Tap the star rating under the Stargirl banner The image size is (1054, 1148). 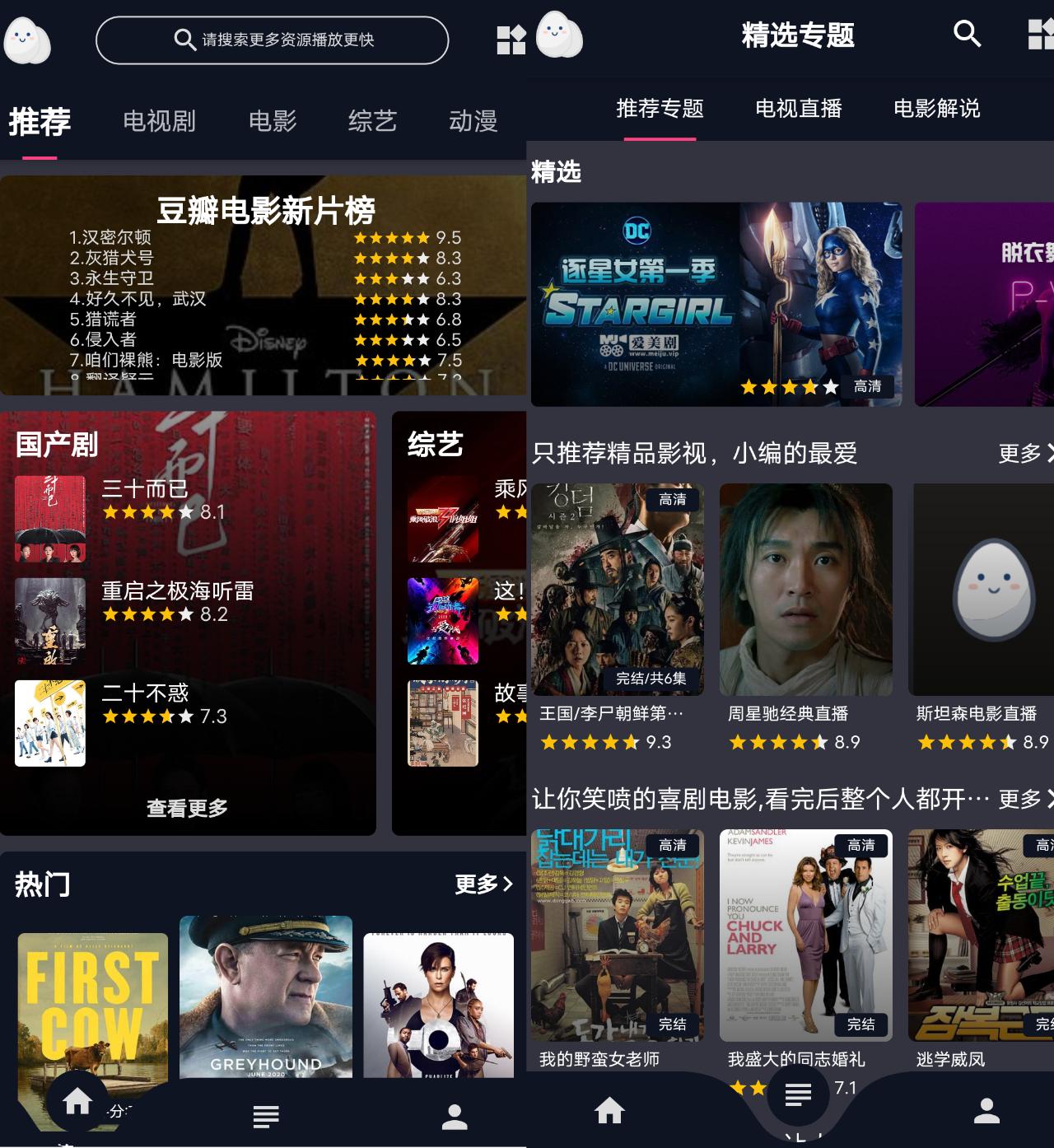[x=788, y=385]
